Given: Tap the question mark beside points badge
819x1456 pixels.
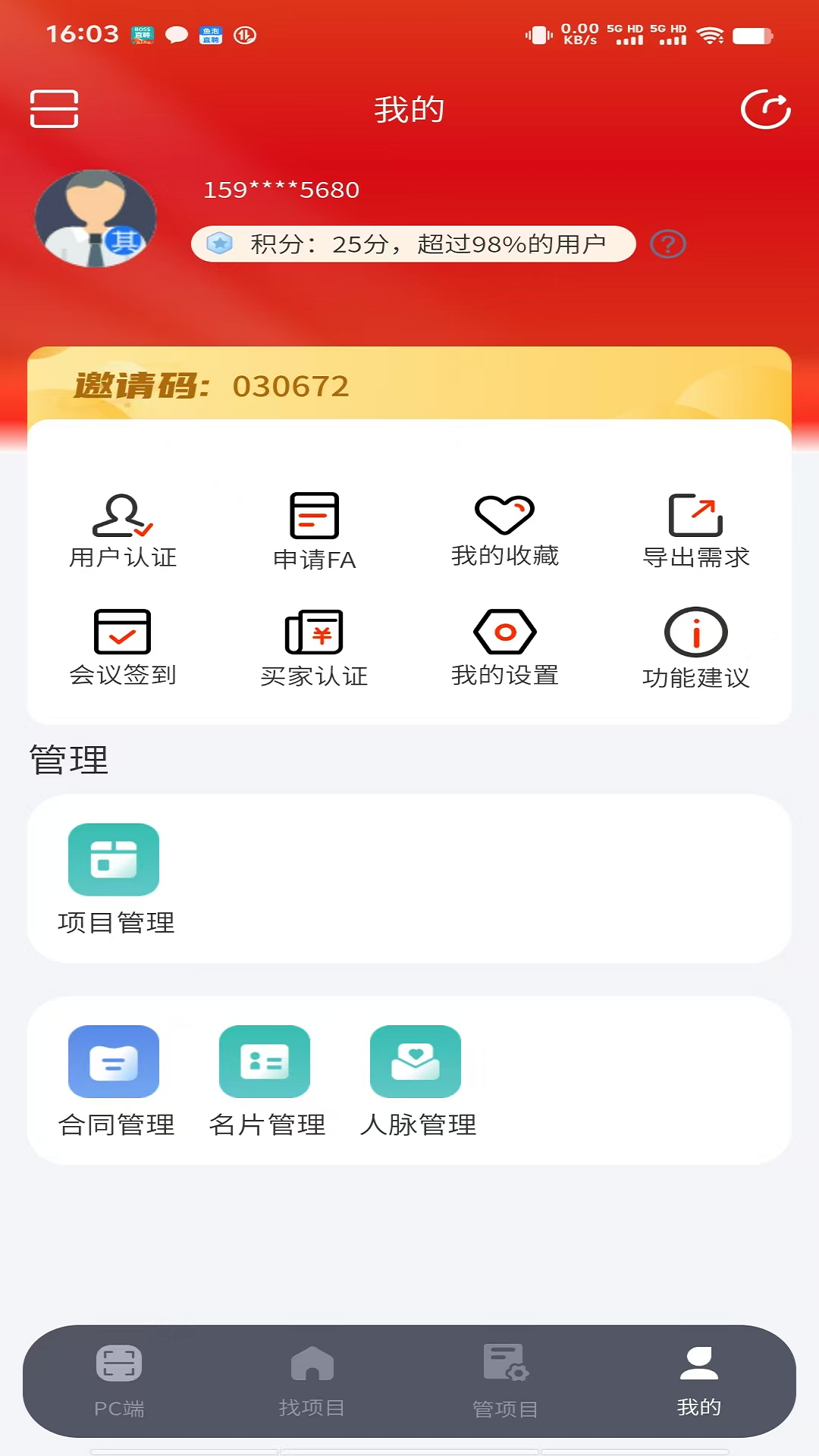Looking at the screenshot, I should click(x=667, y=244).
